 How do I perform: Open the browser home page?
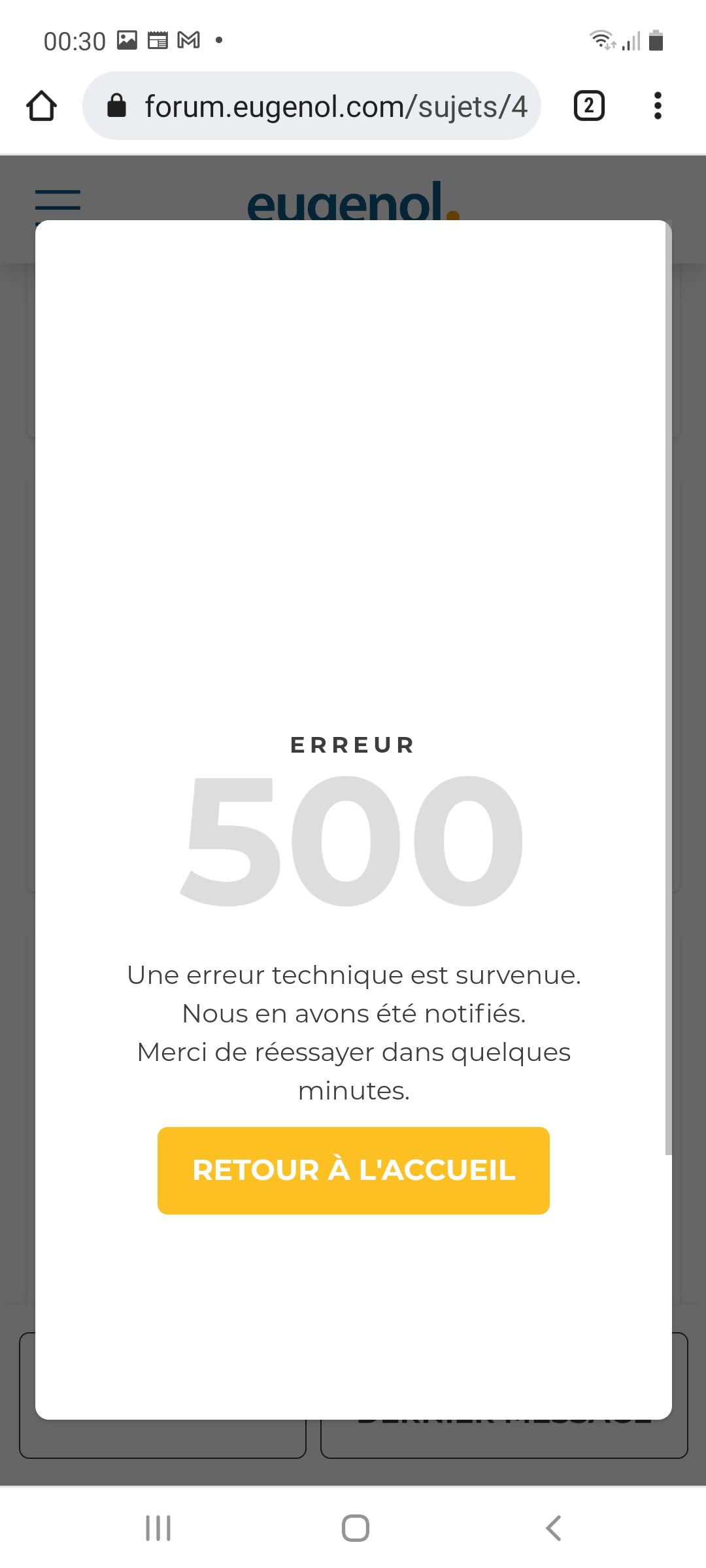tap(41, 106)
